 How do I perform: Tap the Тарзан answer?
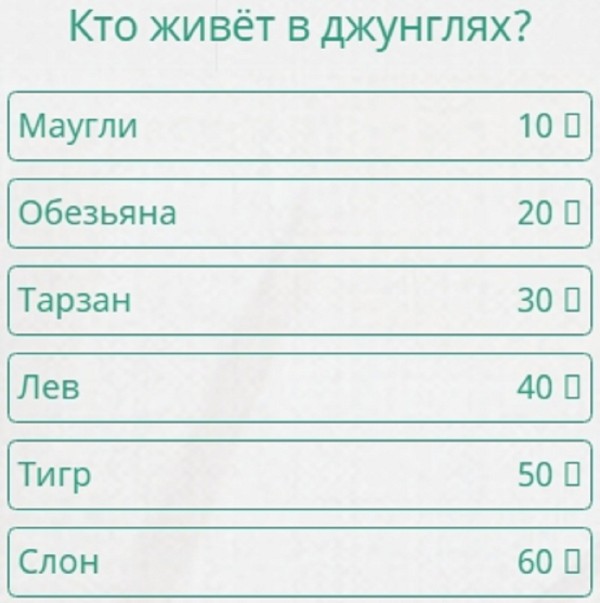click(299, 300)
